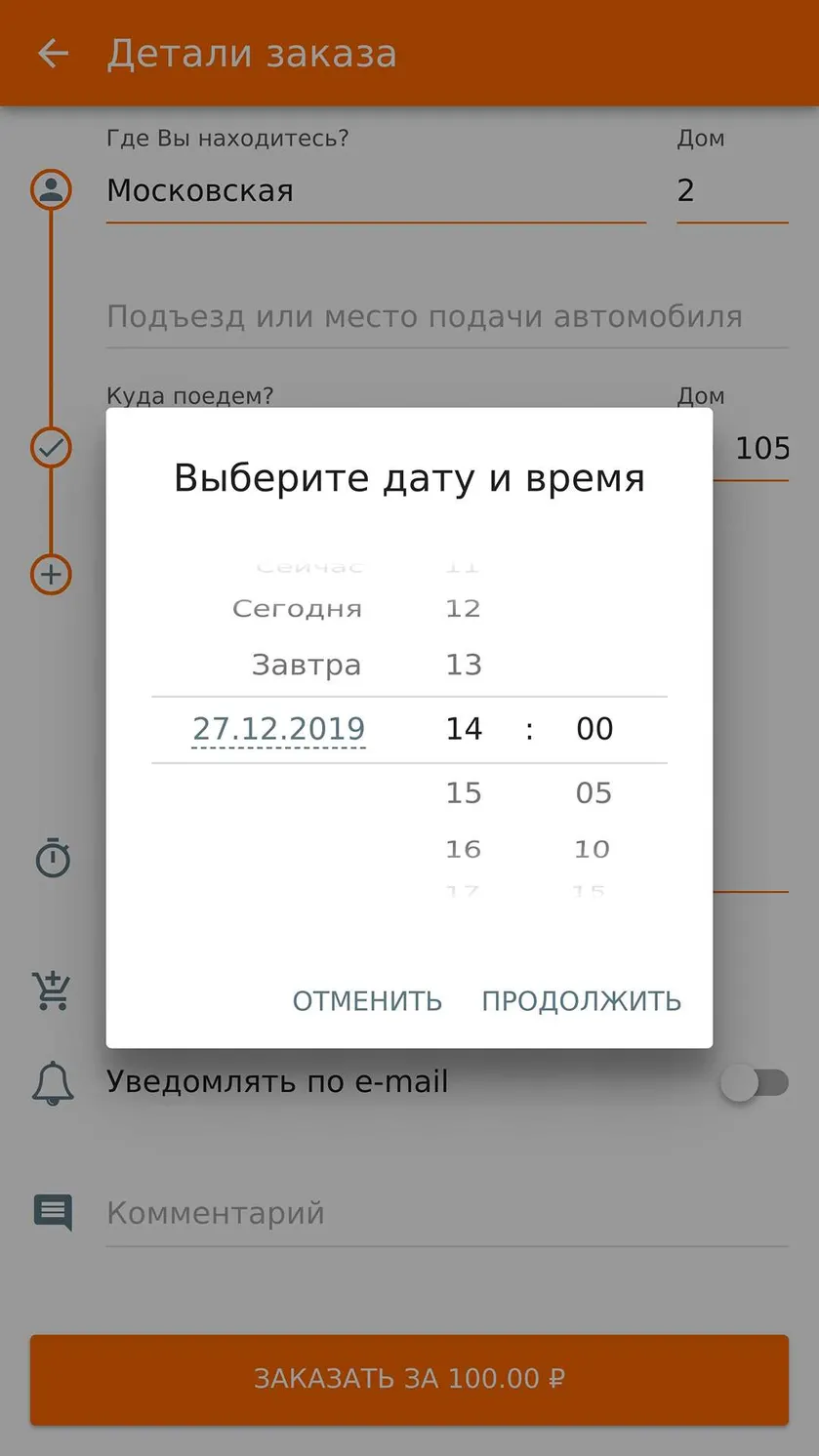819x1456 pixels.
Task: Tap the underlined date 27.12.2019
Action: (279, 729)
